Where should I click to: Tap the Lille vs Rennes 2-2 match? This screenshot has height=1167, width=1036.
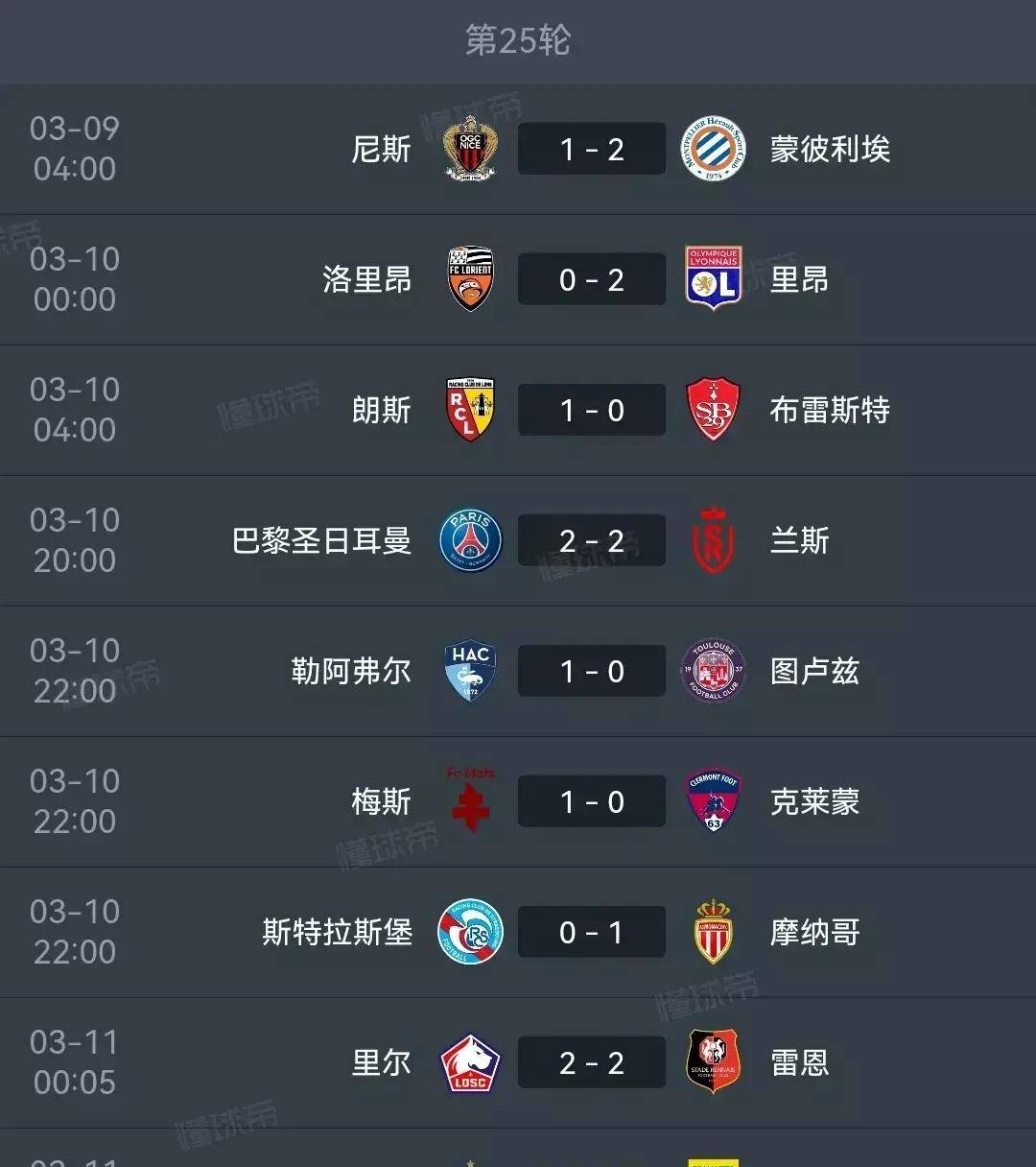591,1062
